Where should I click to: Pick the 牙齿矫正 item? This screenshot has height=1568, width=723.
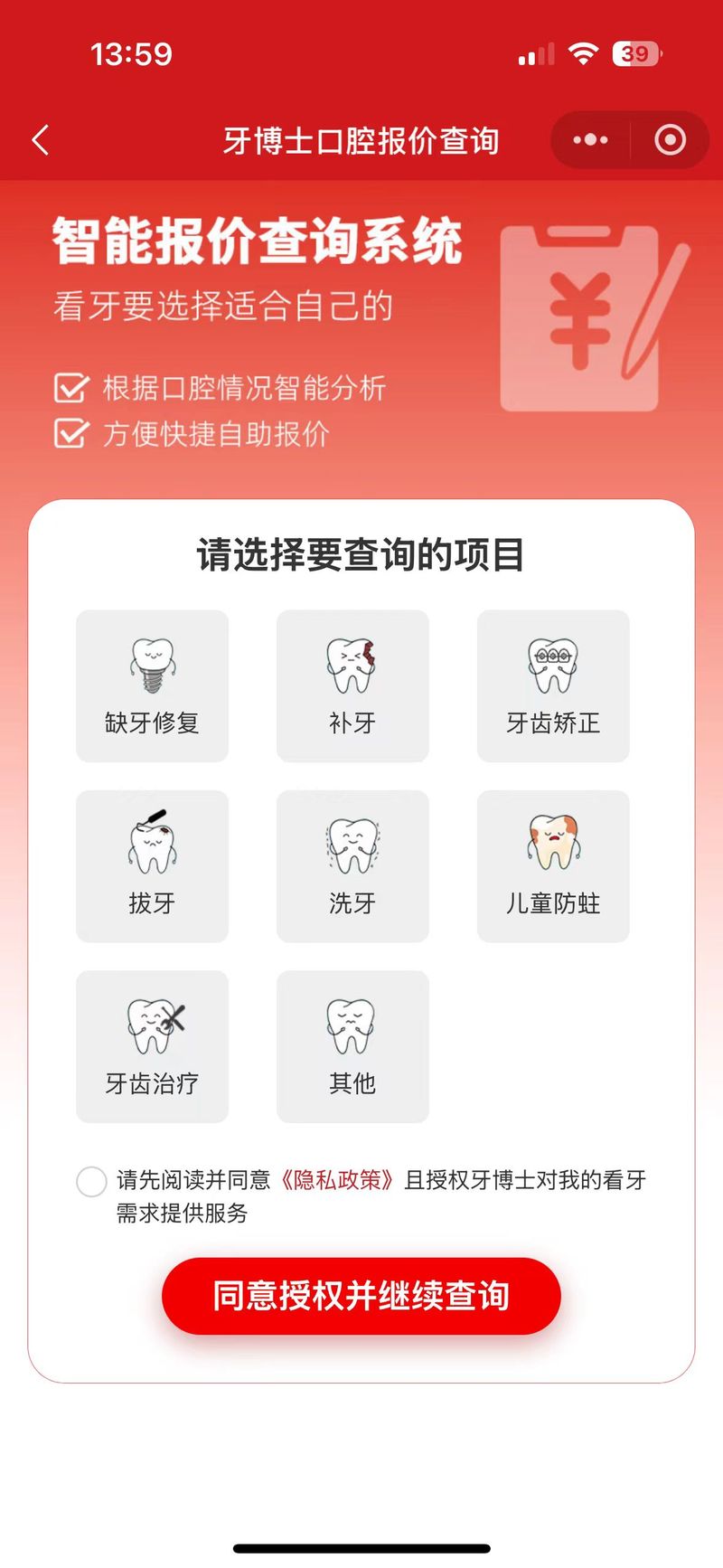(553, 685)
